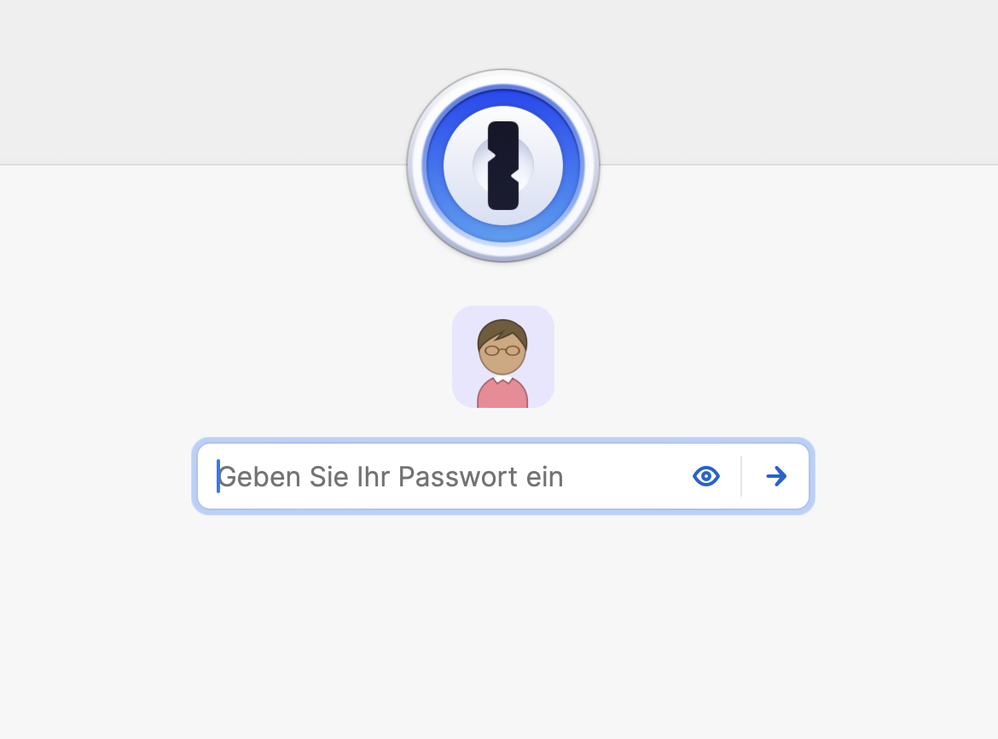Reveal the password with the eye icon

pyautogui.click(x=706, y=477)
